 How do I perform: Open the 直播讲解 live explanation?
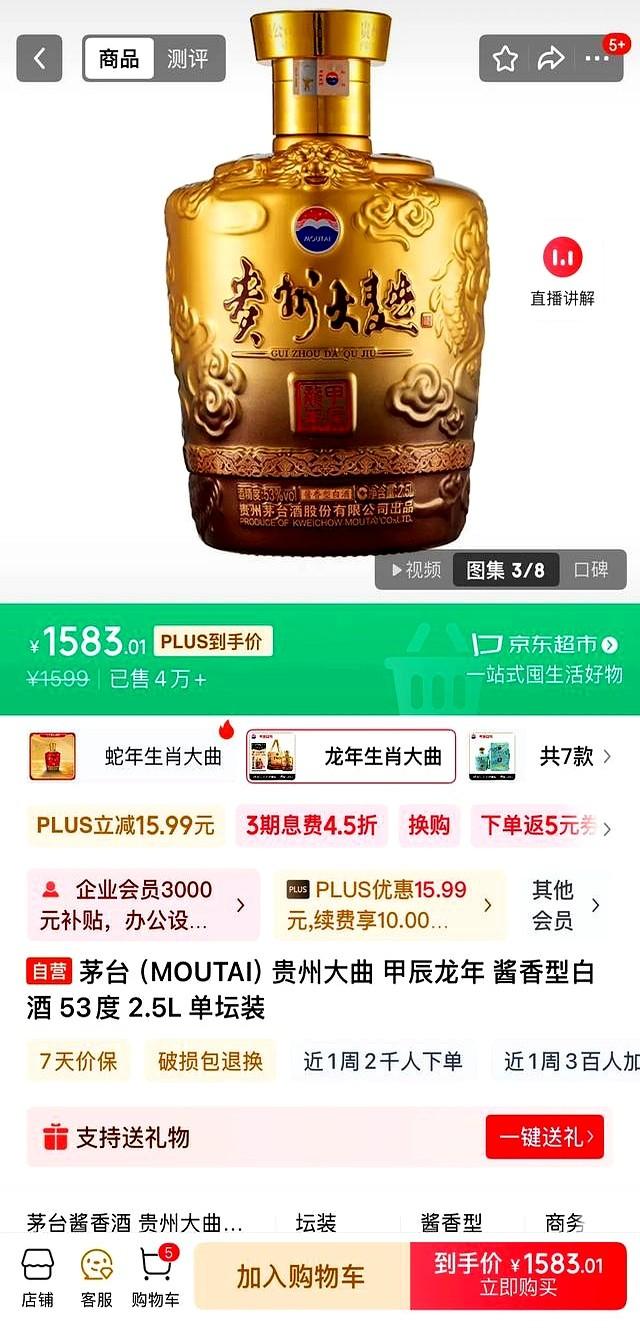coord(562,271)
